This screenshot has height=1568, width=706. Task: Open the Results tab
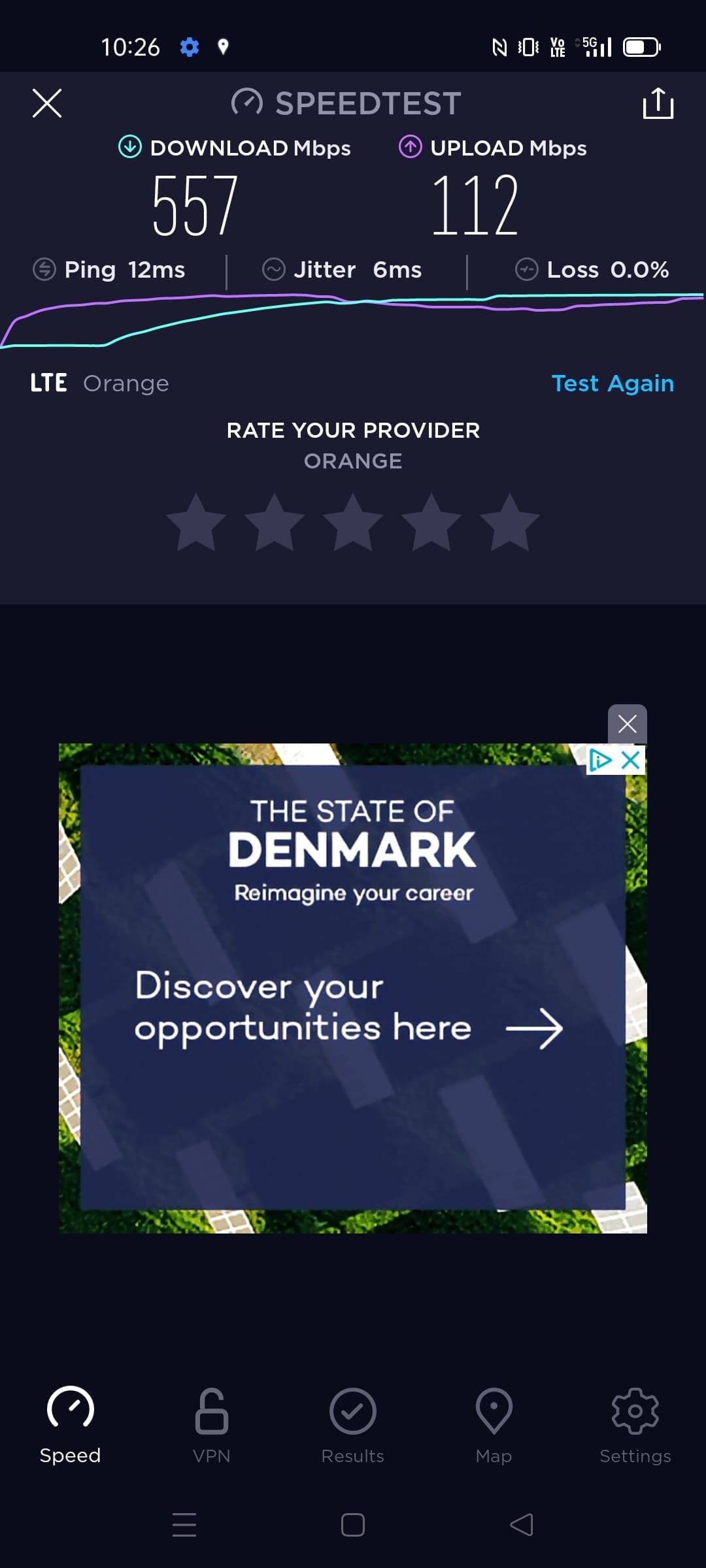coord(352,1426)
